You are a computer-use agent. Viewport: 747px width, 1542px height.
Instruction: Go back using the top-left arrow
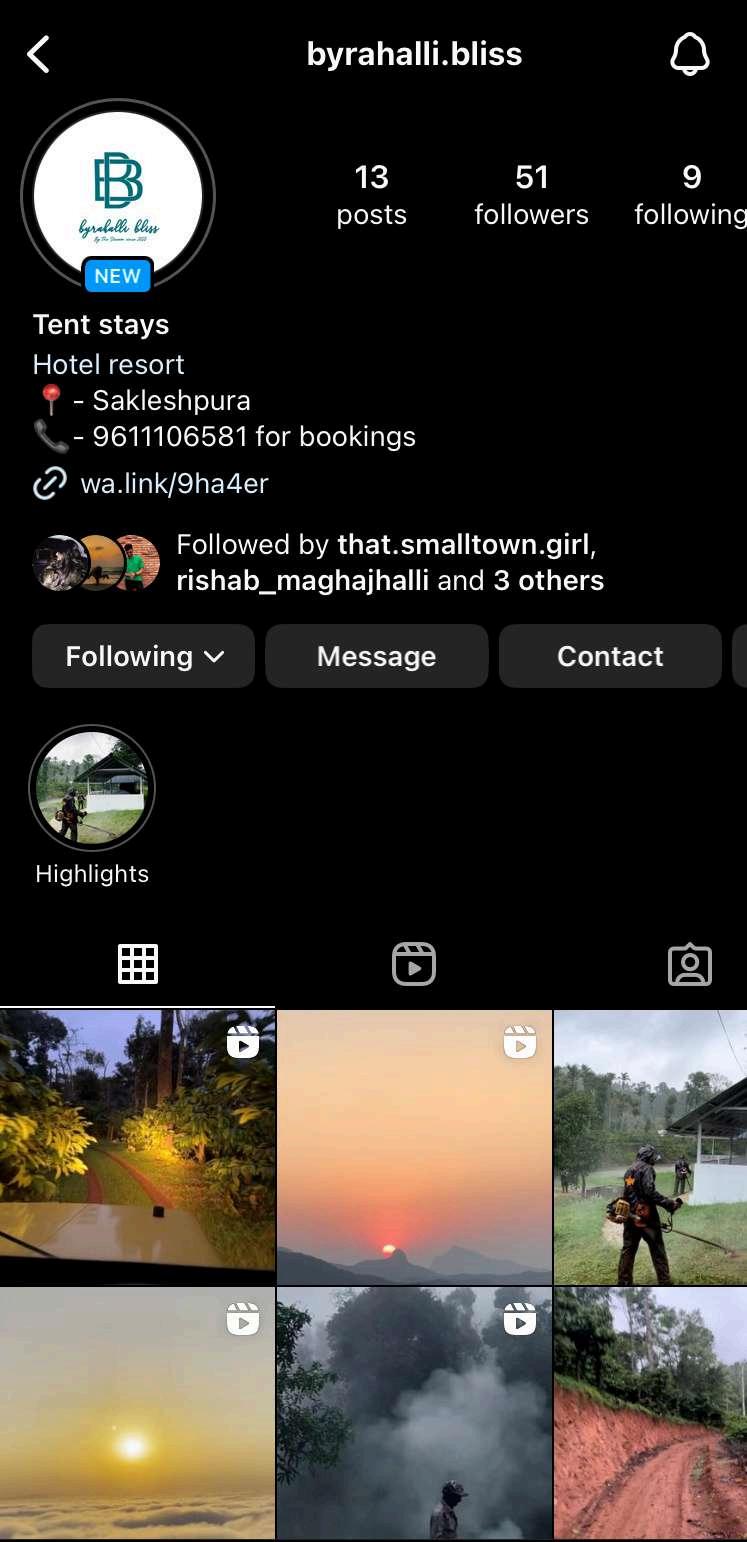click(38, 55)
